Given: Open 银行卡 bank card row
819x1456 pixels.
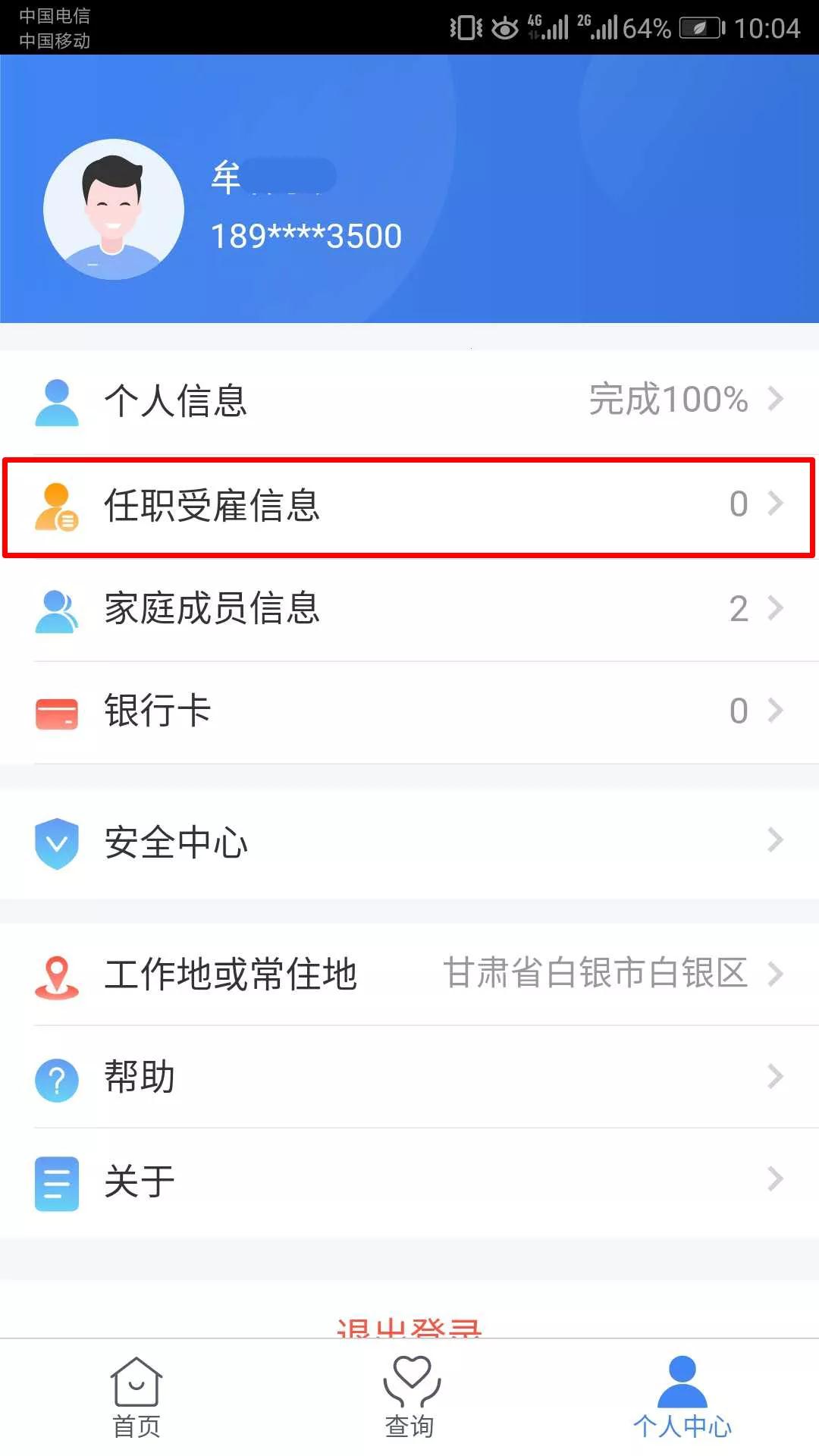Looking at the screenshot, I should tap(409, 711).
